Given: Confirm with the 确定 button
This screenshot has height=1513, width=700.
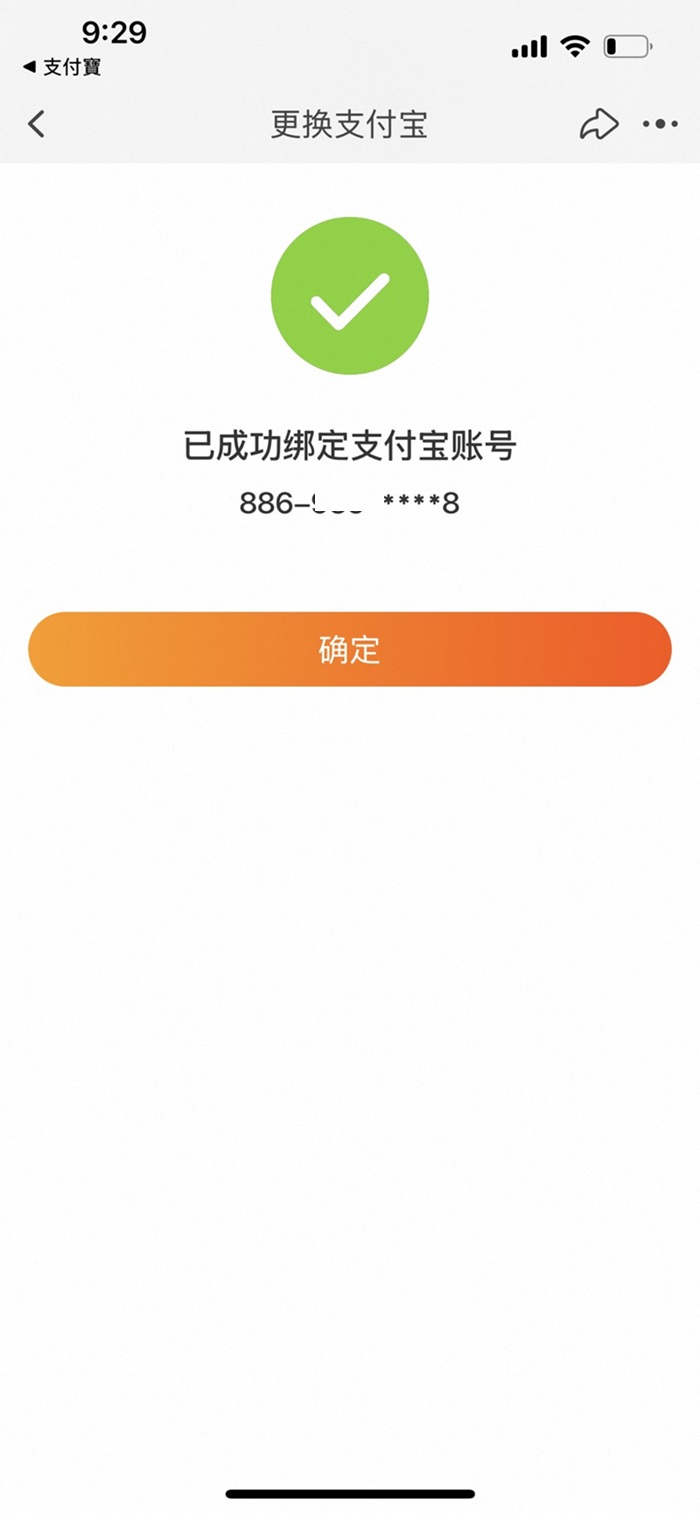Looking at the screenshot, I should click(349, 649).
